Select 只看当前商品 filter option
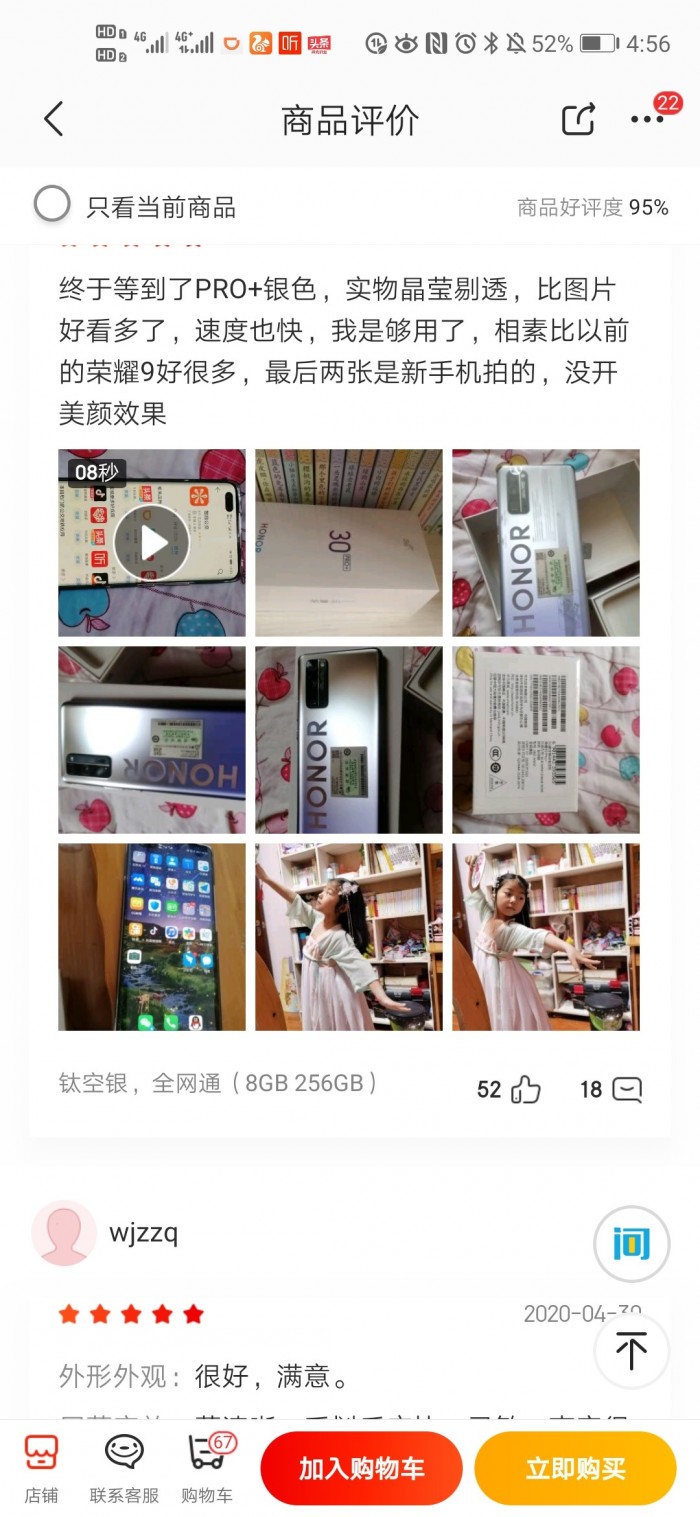 pyautogui.click(x=52, y=205)
